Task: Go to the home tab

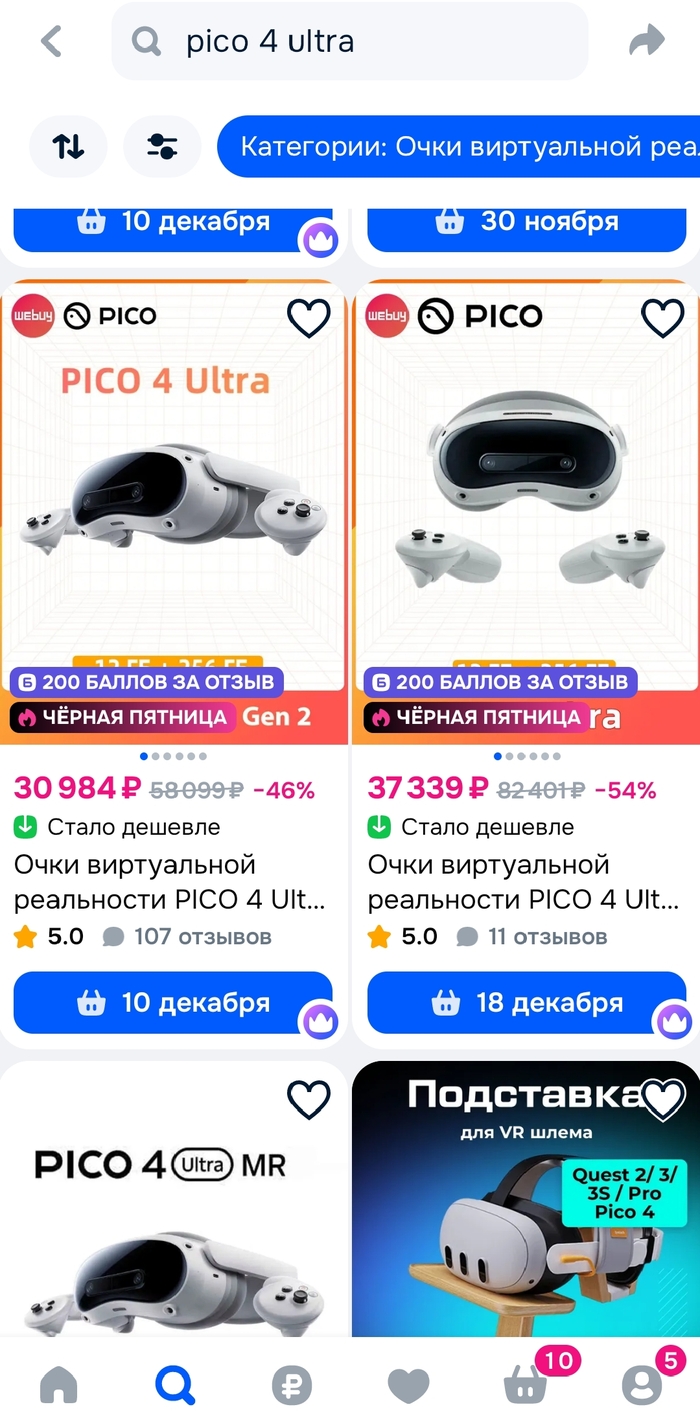Action: click(58, 1385)
